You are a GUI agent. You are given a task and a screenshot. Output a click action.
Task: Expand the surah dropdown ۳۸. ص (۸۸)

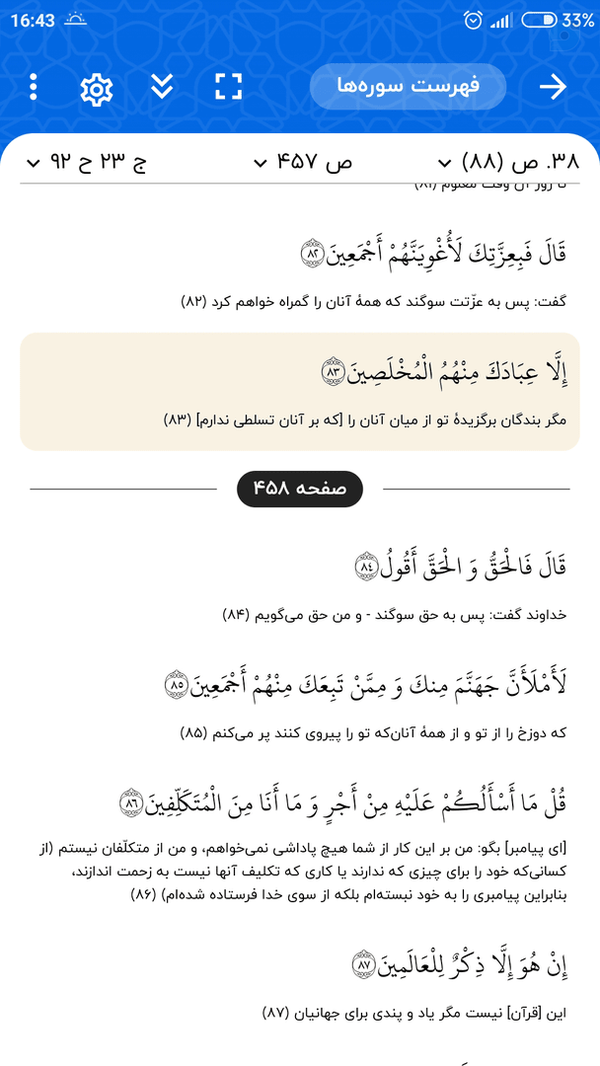(508, 162)
